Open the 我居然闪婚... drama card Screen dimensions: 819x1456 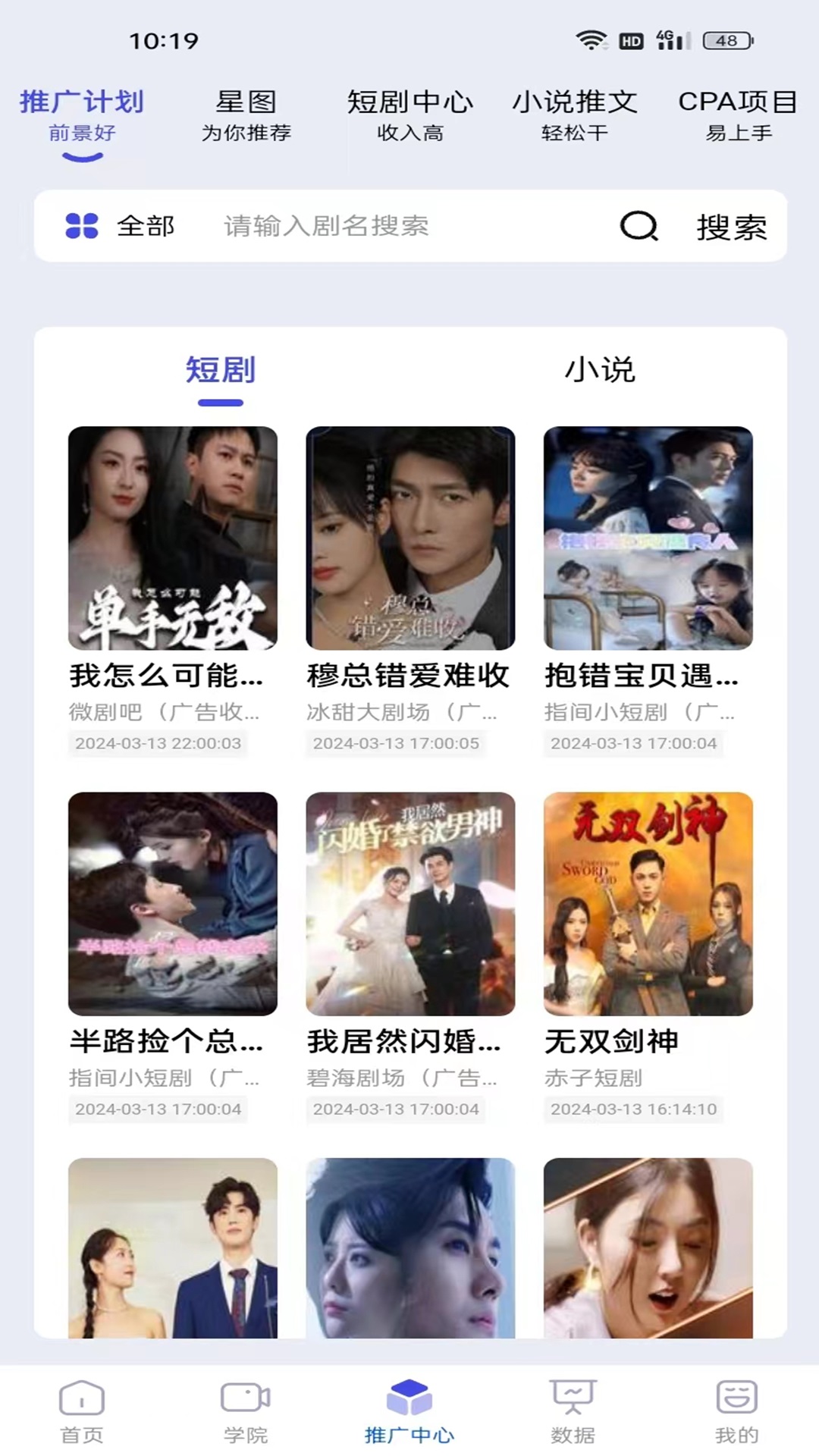click(410, 904)
